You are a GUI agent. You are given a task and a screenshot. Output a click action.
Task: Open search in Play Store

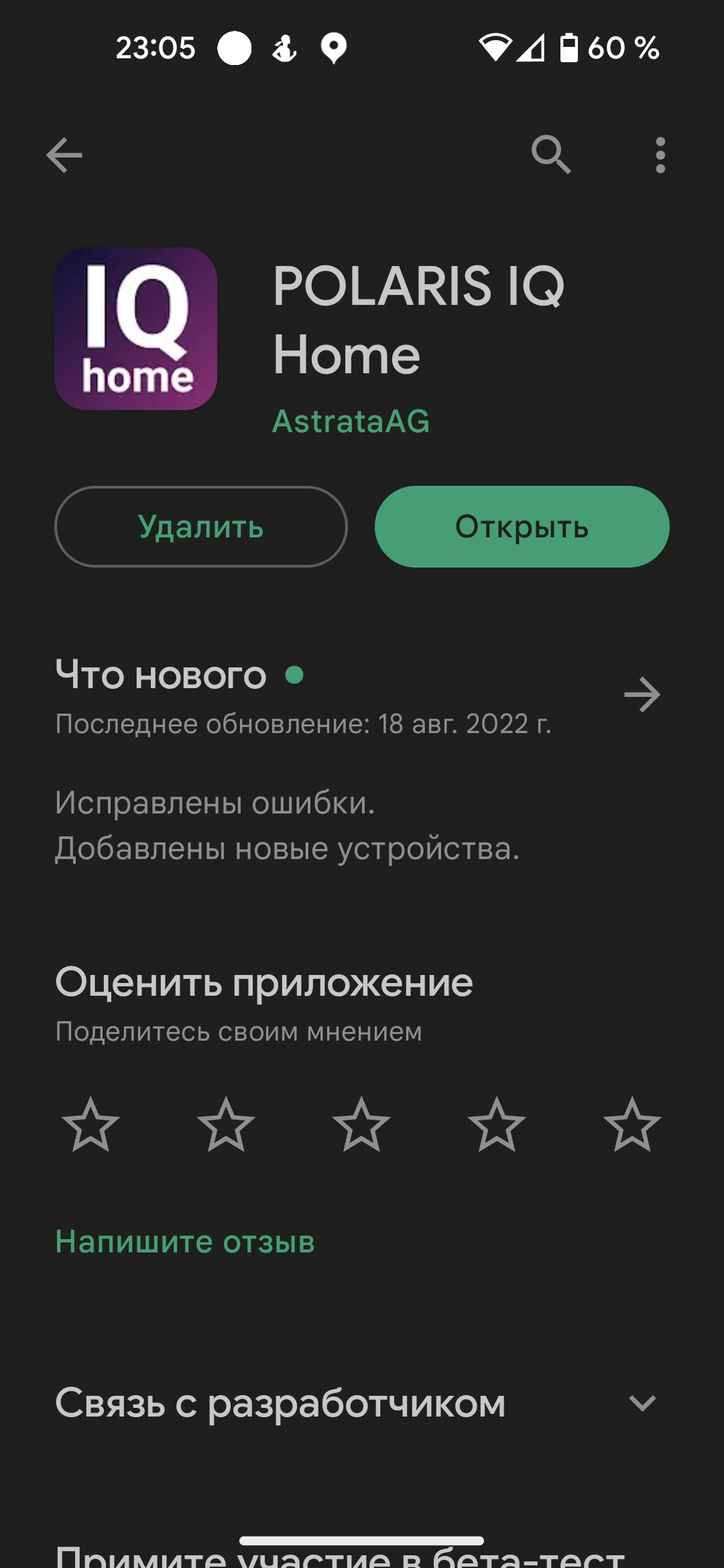(551, 155)
